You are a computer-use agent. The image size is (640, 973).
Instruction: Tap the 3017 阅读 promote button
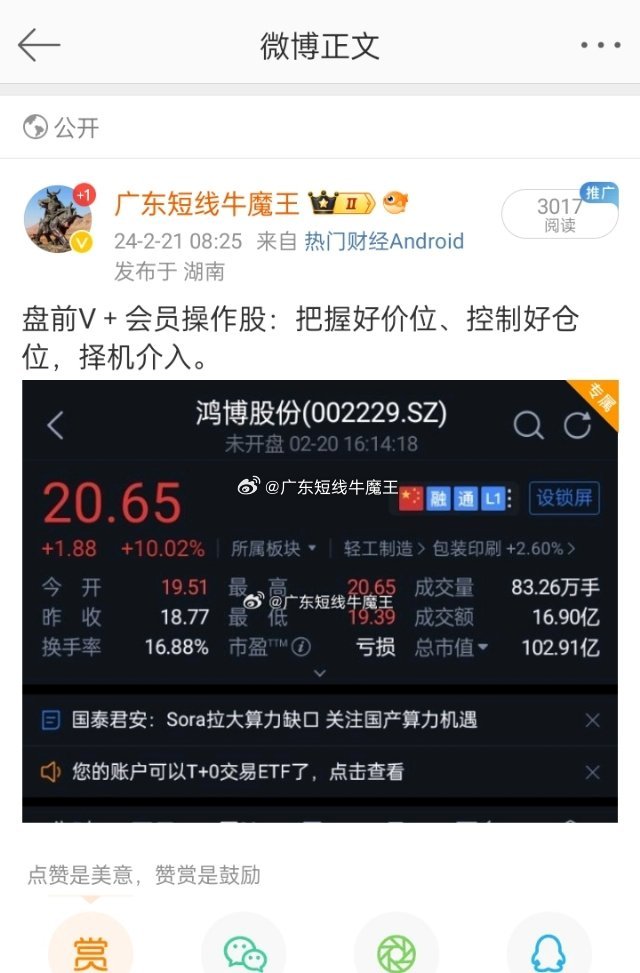coord(559,214)
